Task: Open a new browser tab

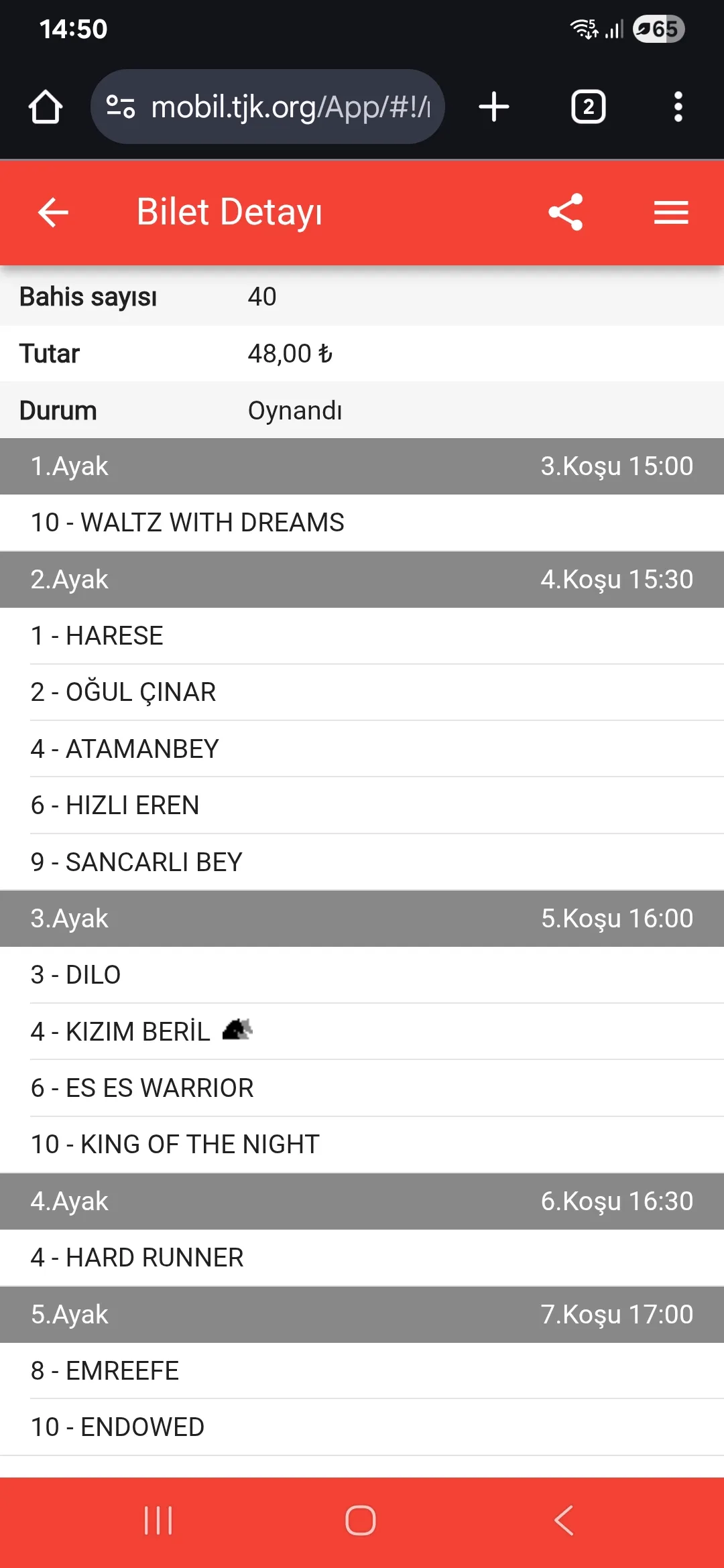Action: (x=494, y=107)
